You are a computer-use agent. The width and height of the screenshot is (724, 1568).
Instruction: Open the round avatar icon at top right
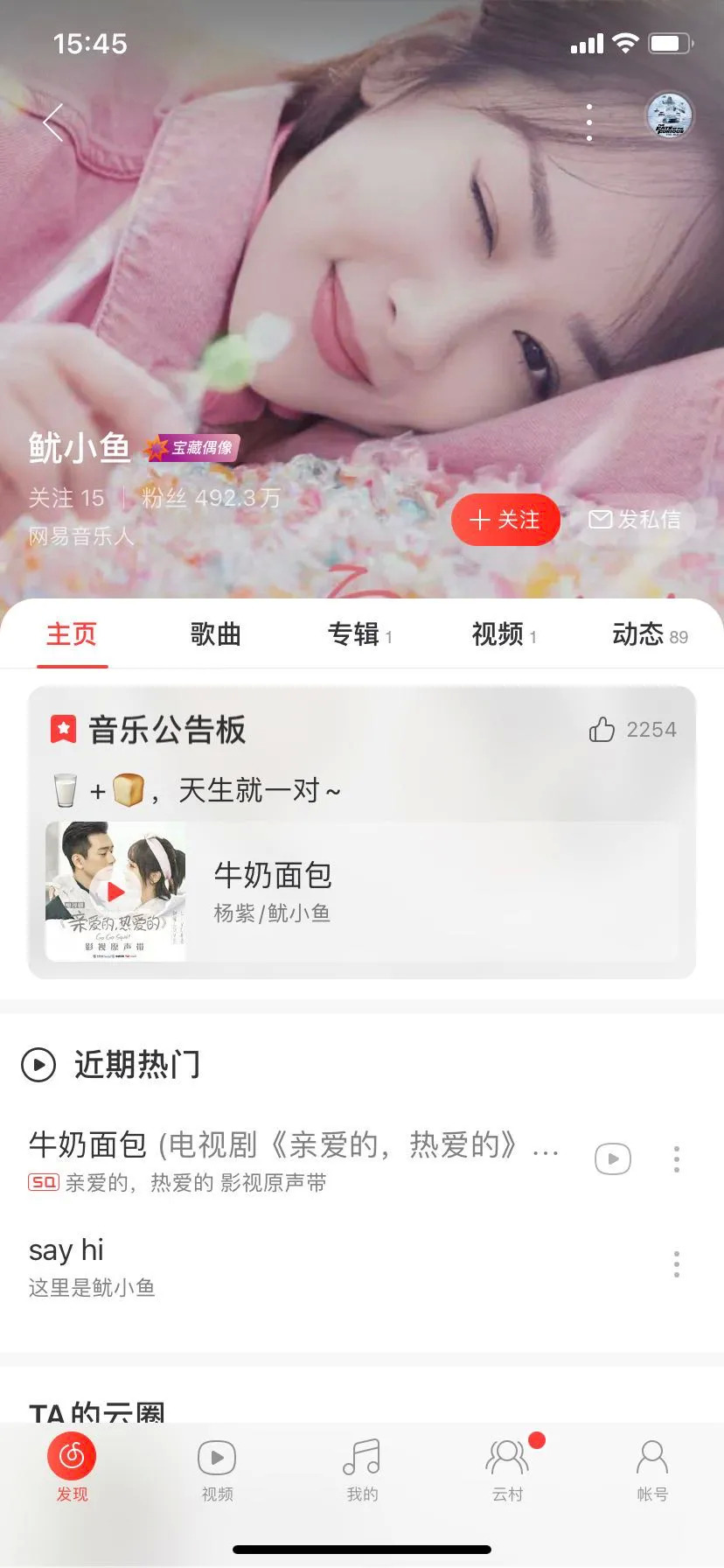669,117
